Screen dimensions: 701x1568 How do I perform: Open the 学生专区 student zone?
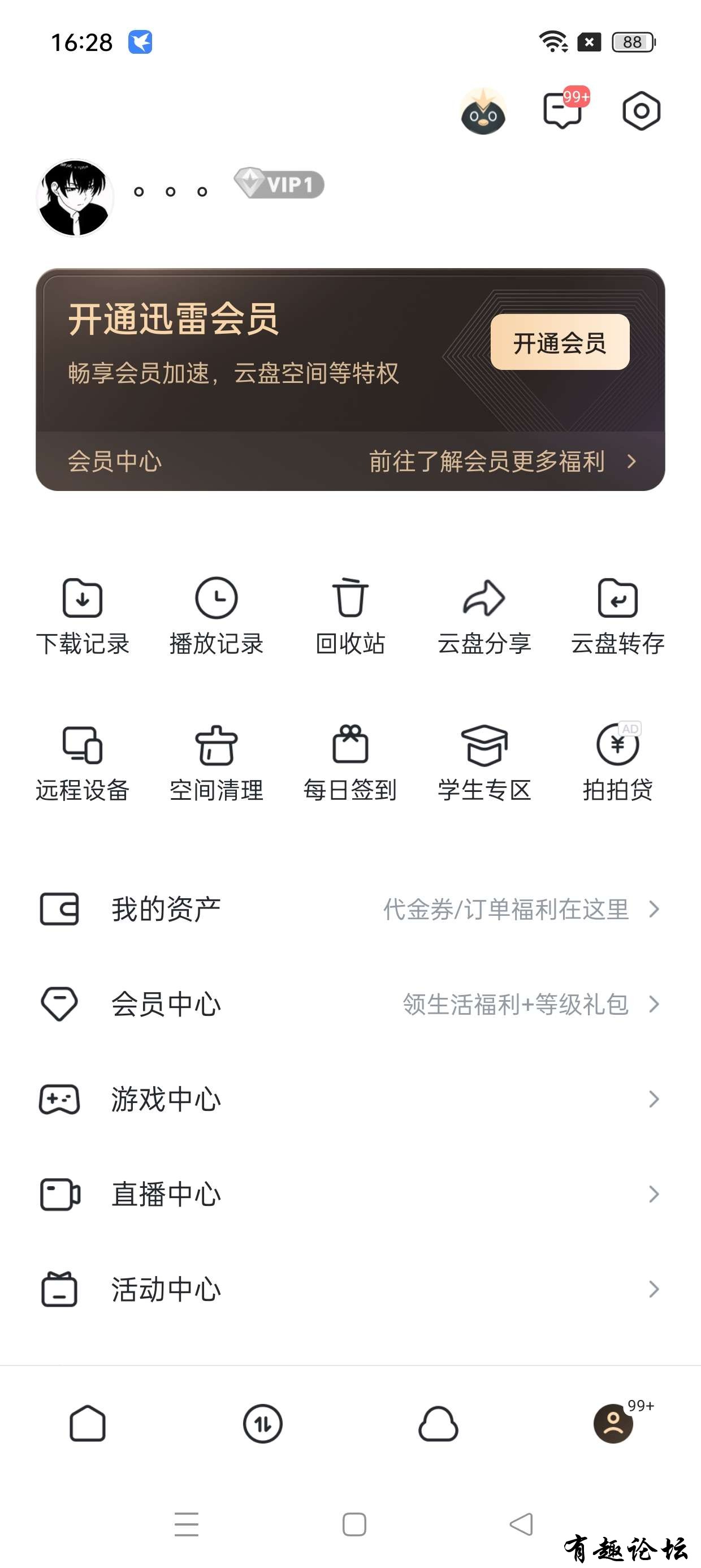point(484,763)
